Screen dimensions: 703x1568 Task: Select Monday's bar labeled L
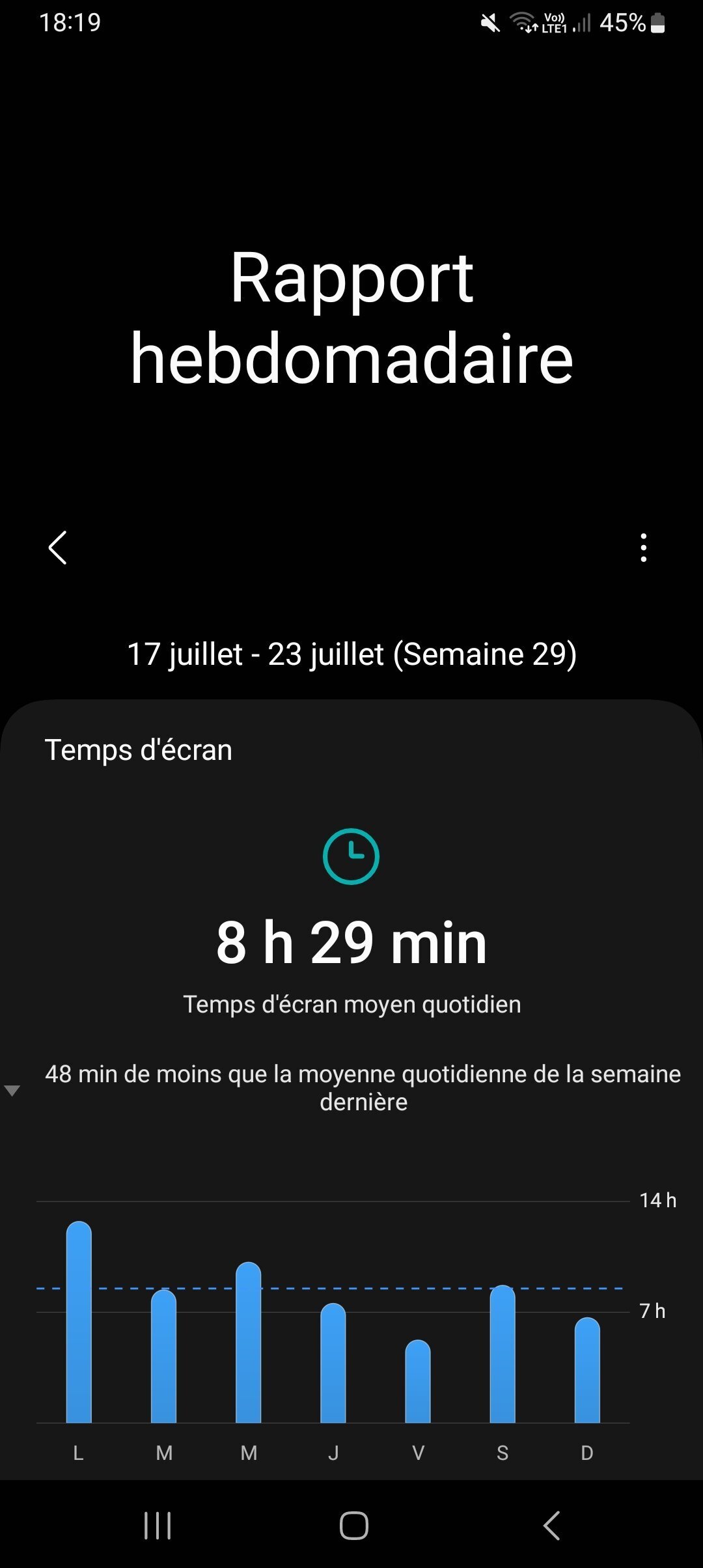(x=79, y=1322)
